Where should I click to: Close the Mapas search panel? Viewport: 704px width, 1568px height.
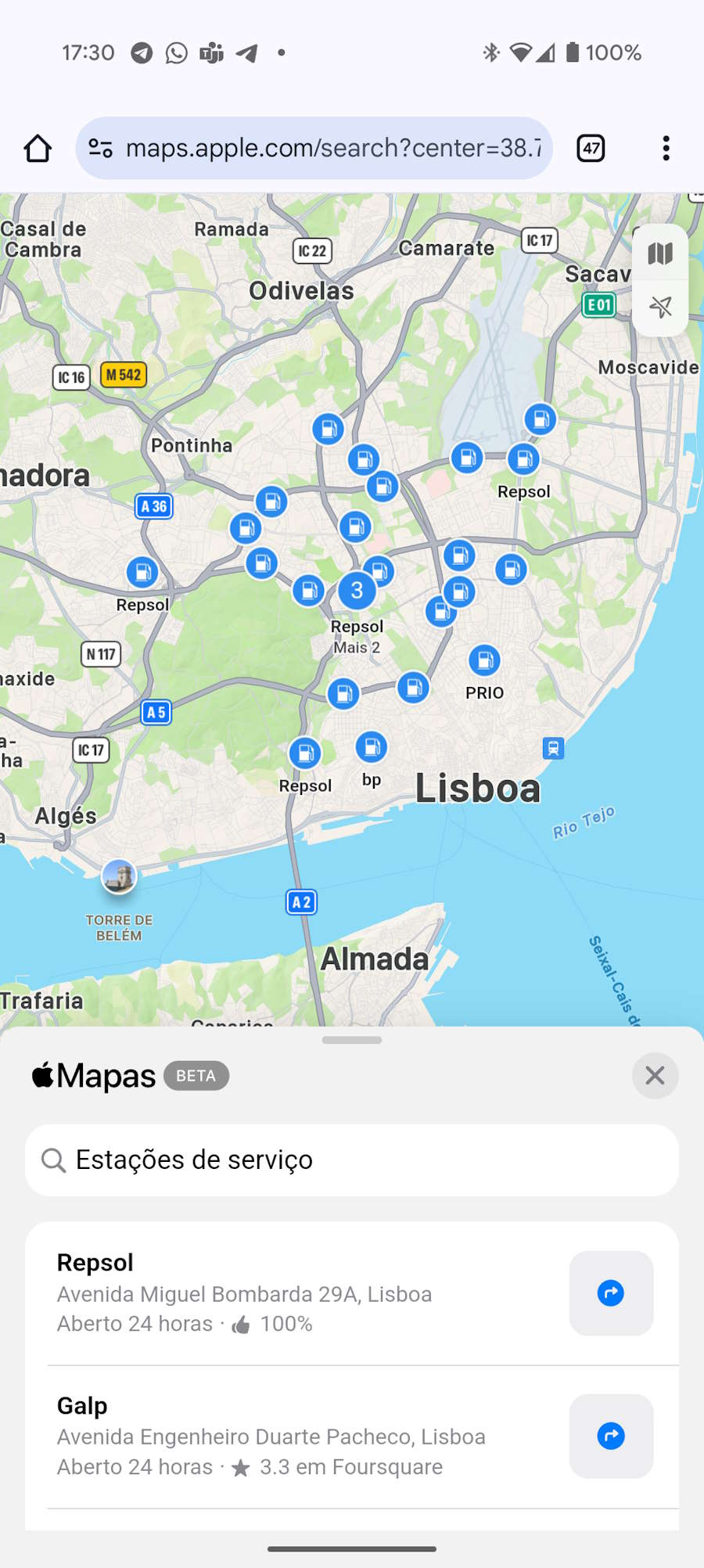pos(655,1076)
